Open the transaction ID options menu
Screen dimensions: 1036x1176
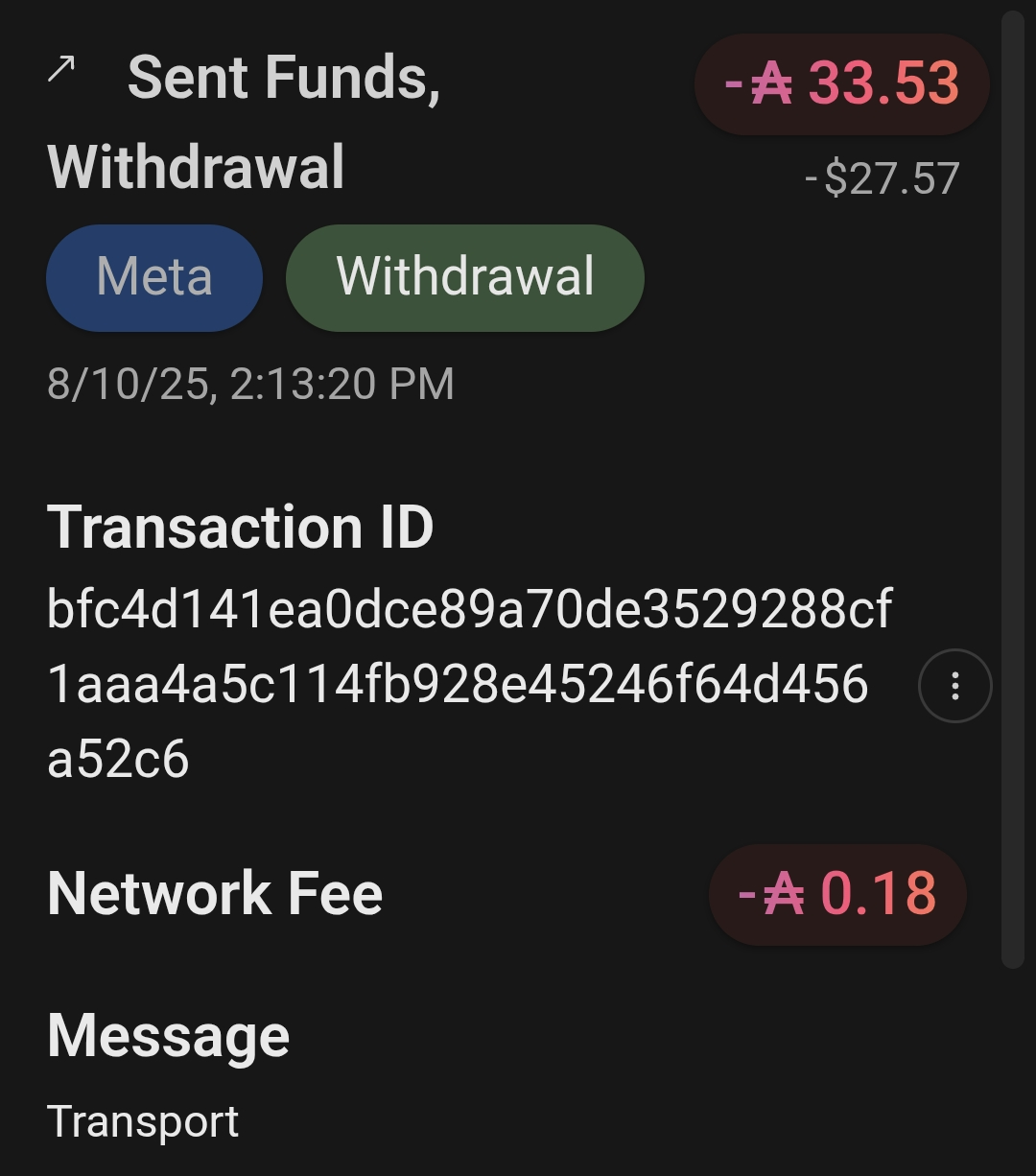tap(954, 686)
